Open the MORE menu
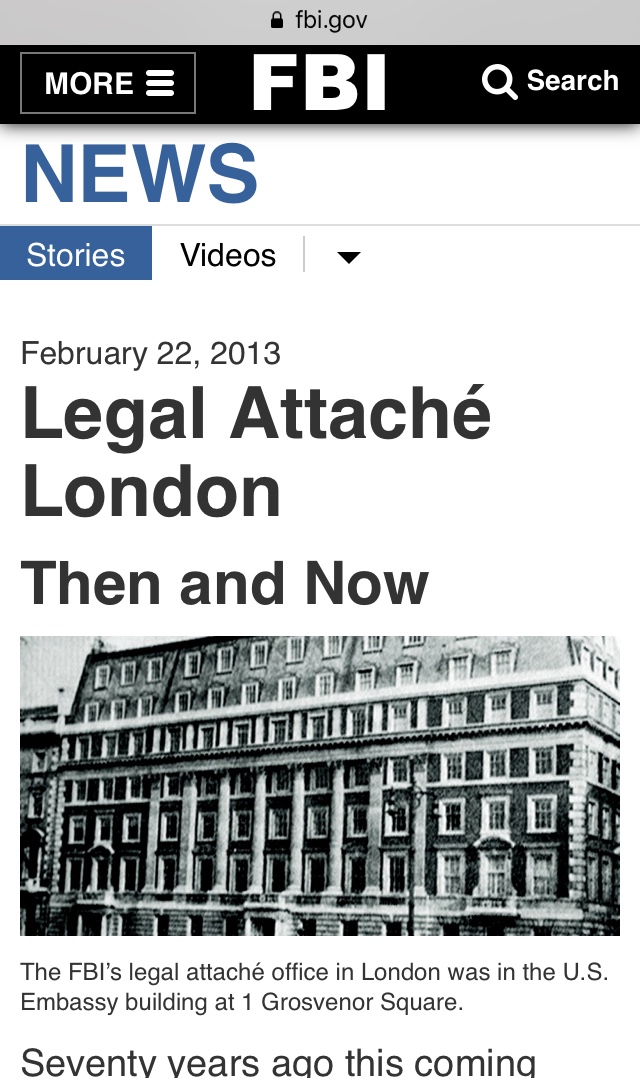Viewport: 640px width, 1078px height. (x=108, y=83)
